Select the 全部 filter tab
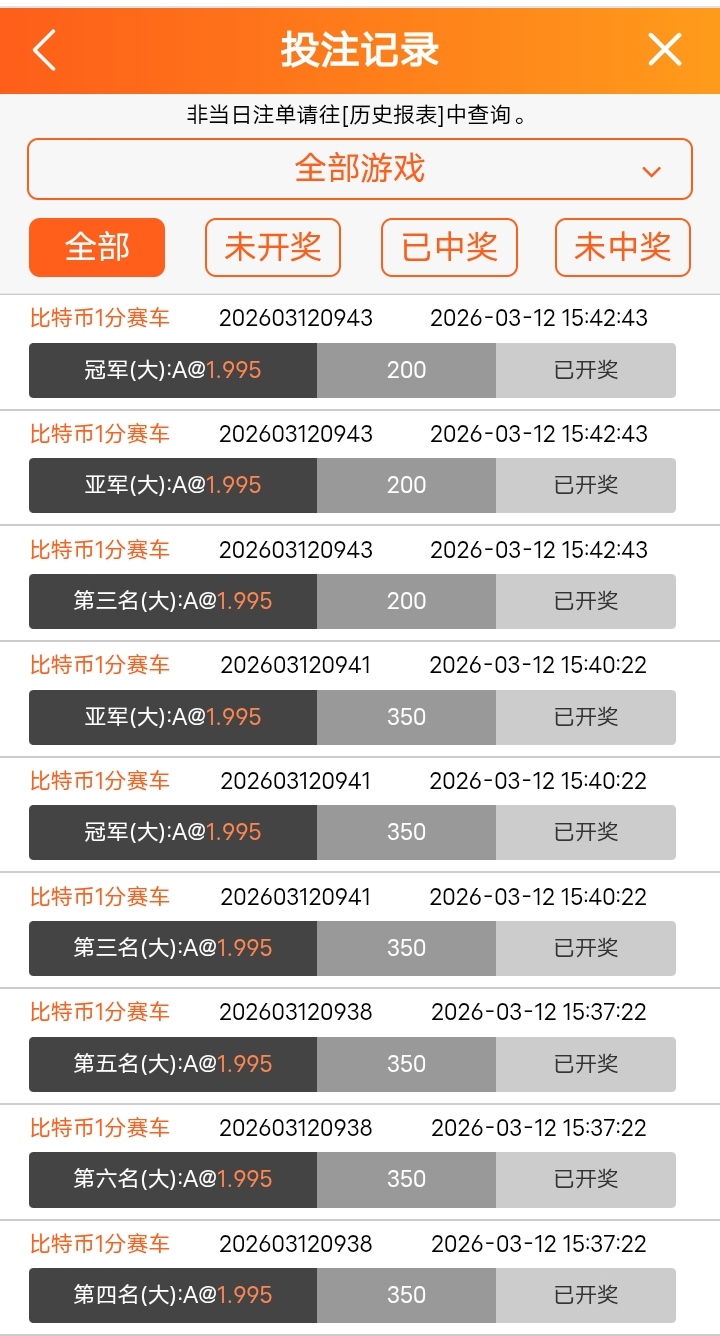 97,247
